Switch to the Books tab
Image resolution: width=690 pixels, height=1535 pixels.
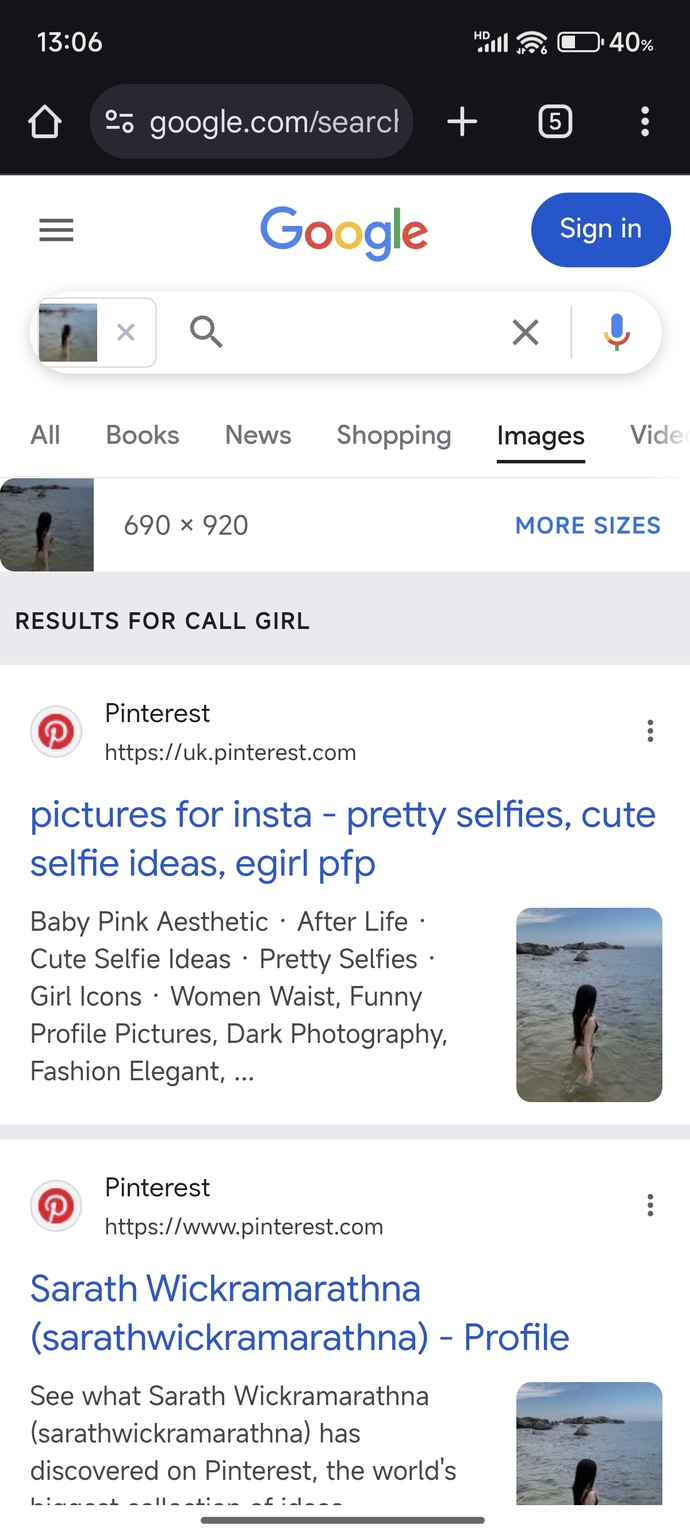click(x=142, y=435)
